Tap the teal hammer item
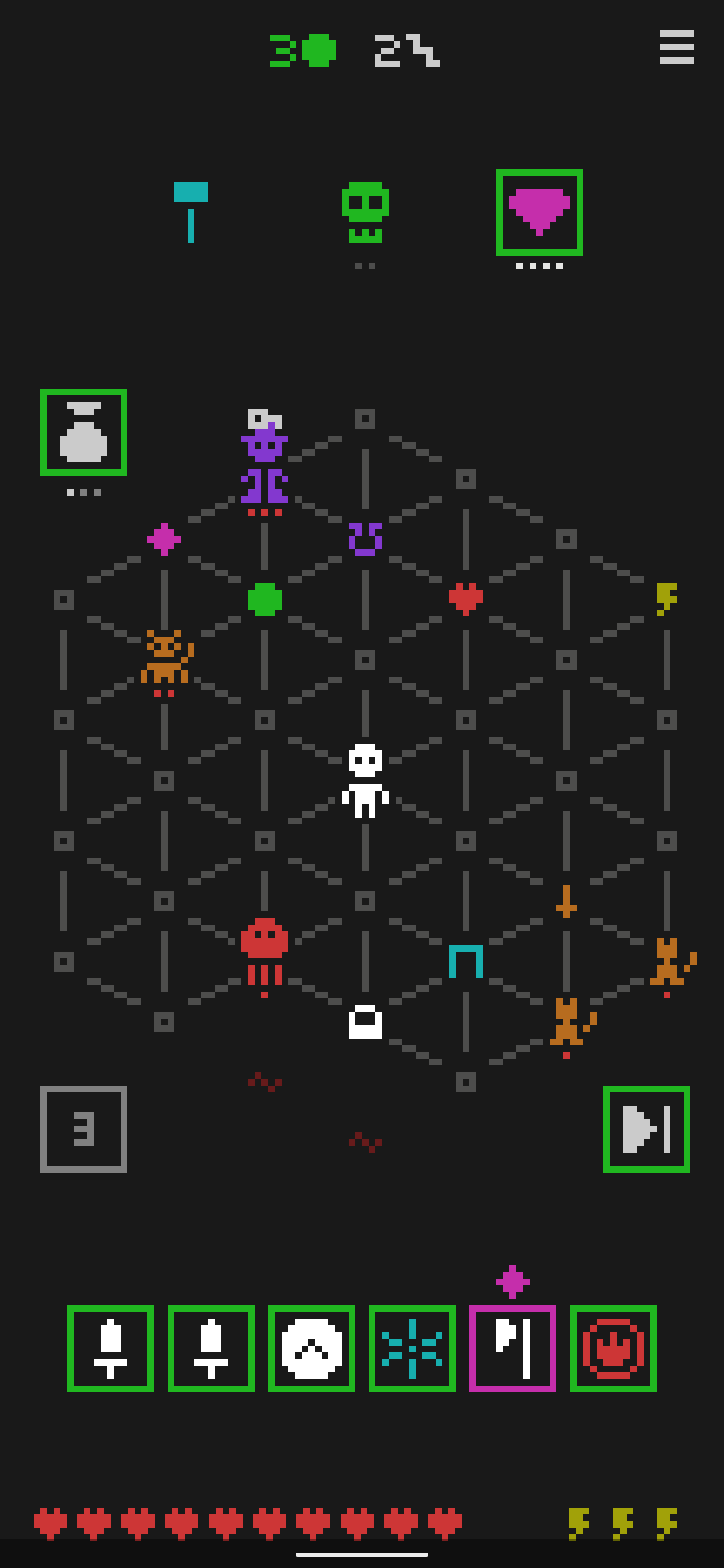The height and width of the screenshot is (1568, 724). (191, 212)
